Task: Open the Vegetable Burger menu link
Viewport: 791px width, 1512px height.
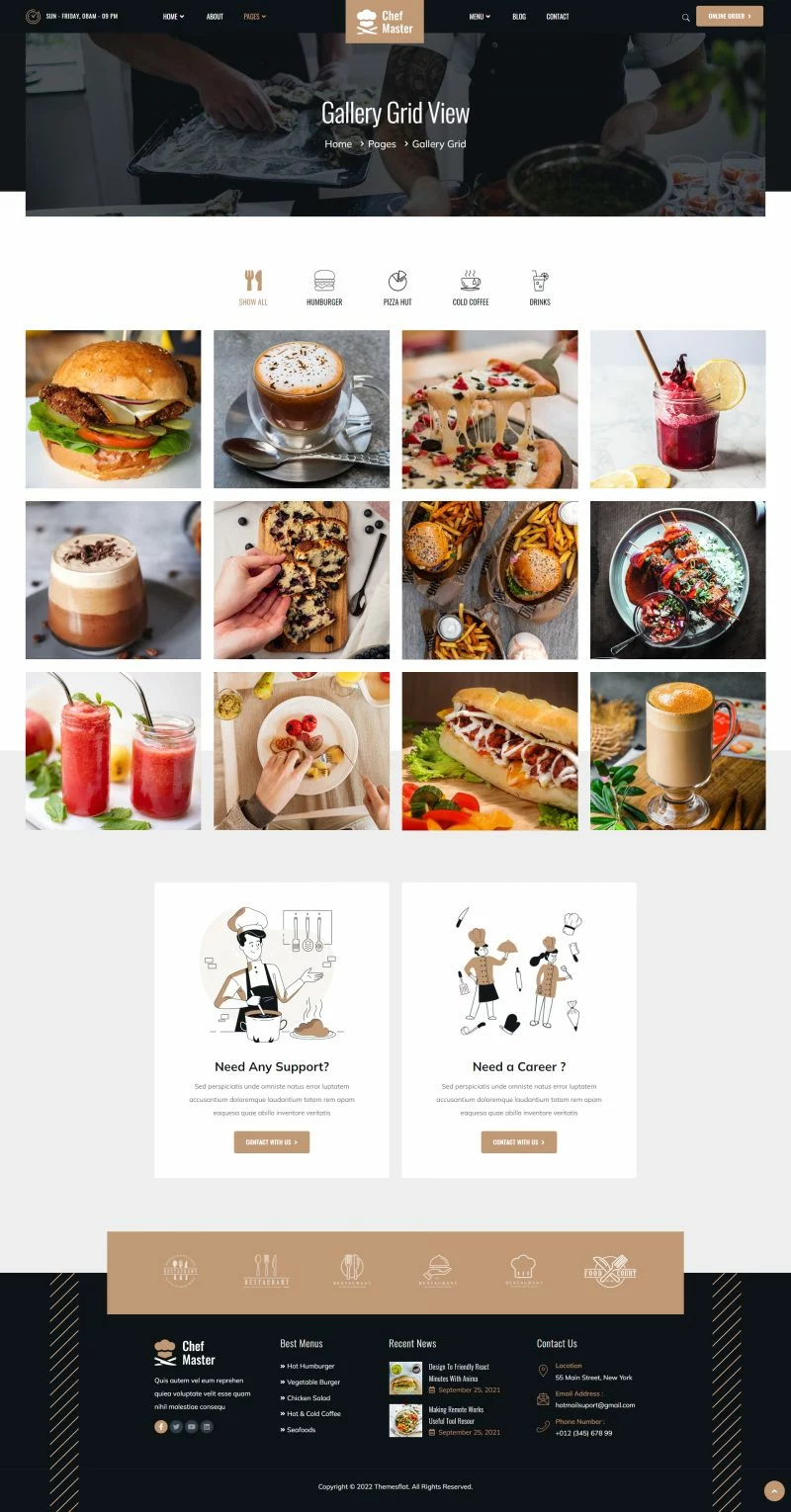Action: pos(312,1383)
